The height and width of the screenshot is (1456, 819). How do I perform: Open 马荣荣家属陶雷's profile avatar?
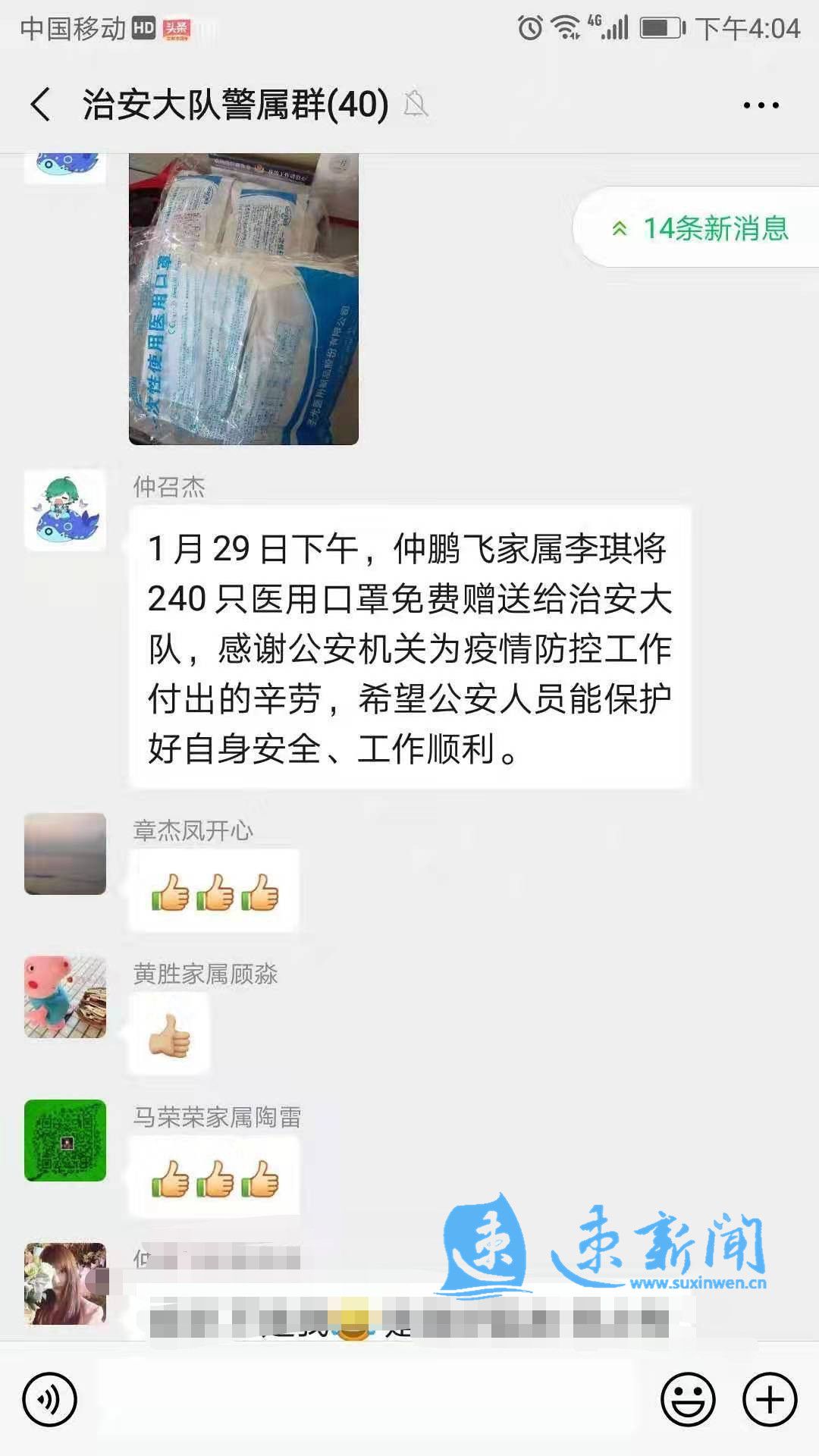(65, 1140)
